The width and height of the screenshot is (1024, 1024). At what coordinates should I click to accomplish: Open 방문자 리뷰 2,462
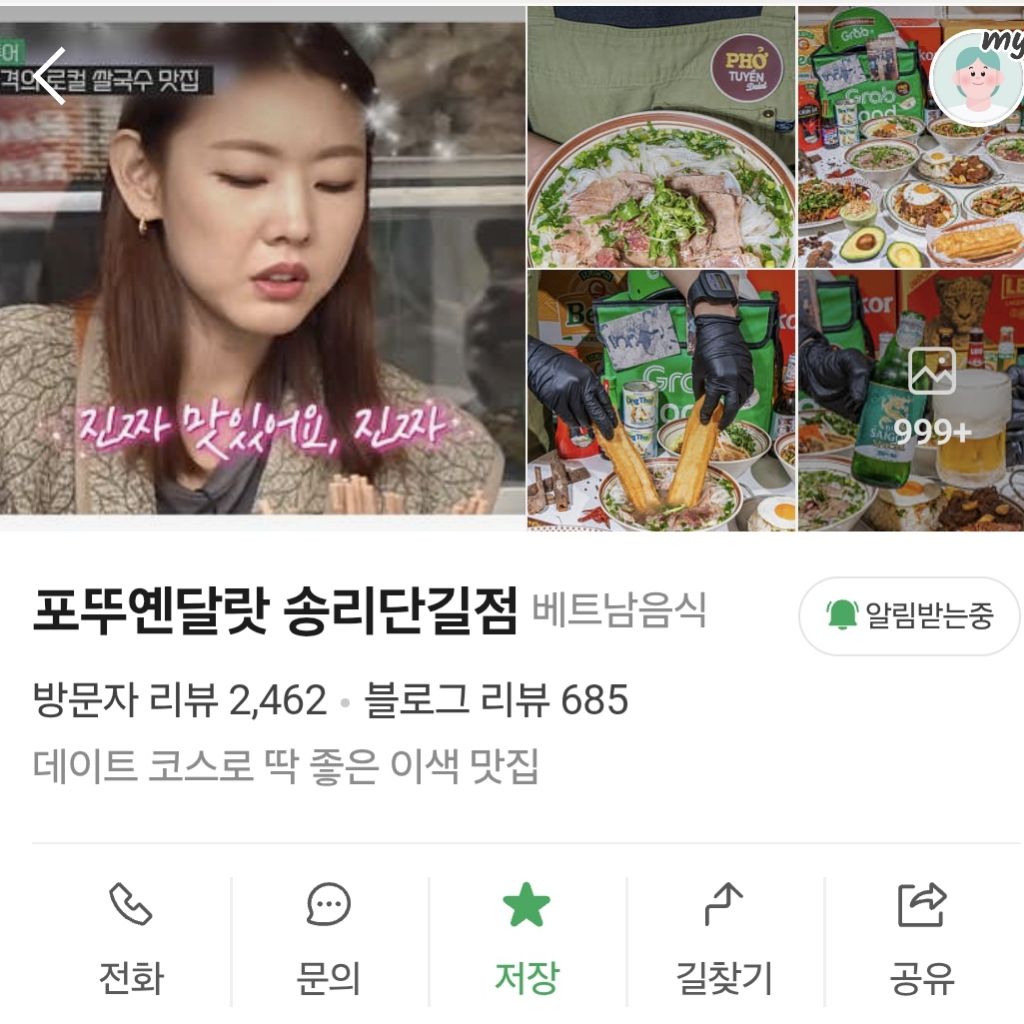tap(180, 700)
